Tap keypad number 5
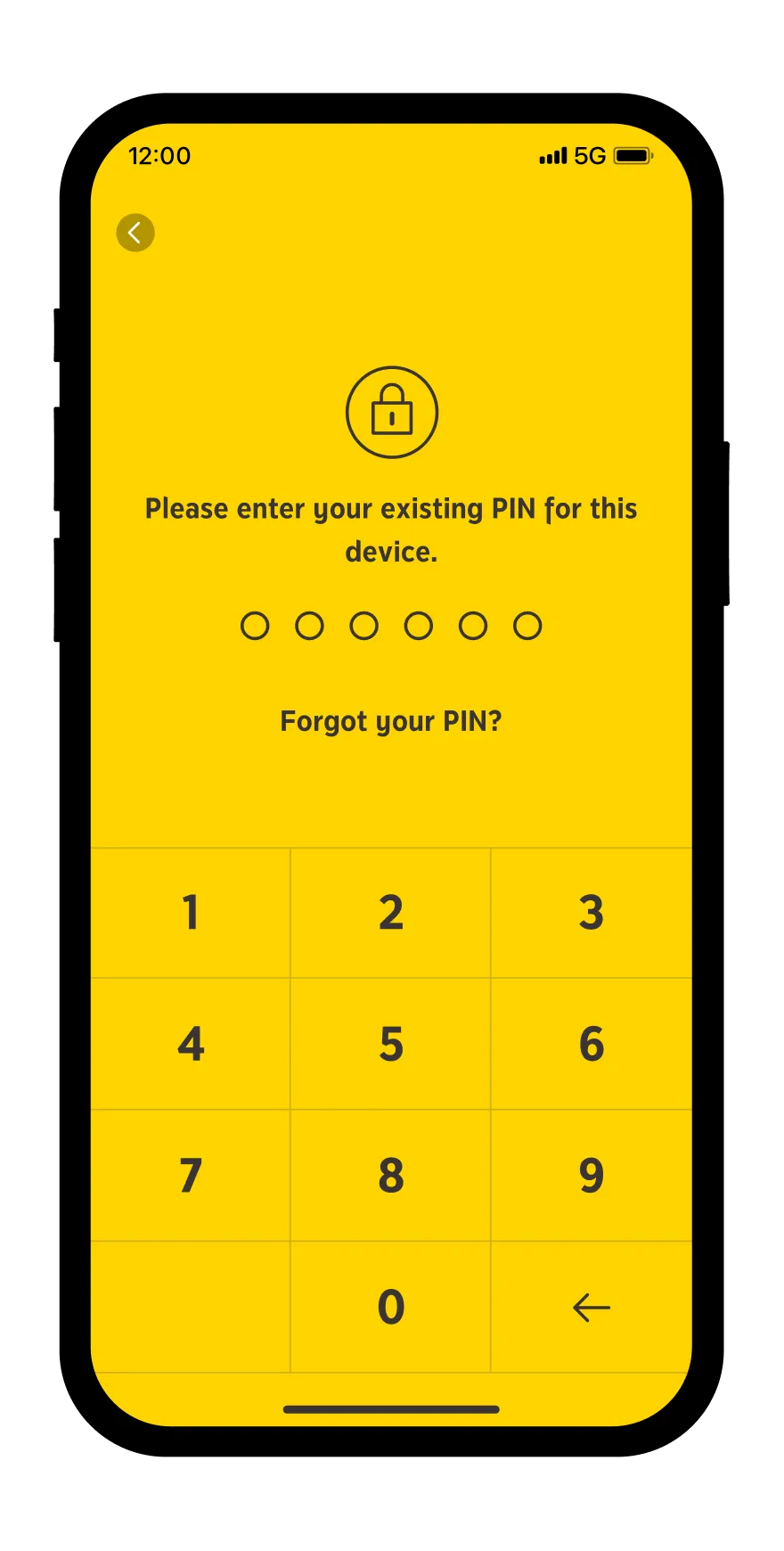Image resolution: width=784 pixels, height=1551 pixels. pyautogui.click(x=391, y=1044)
